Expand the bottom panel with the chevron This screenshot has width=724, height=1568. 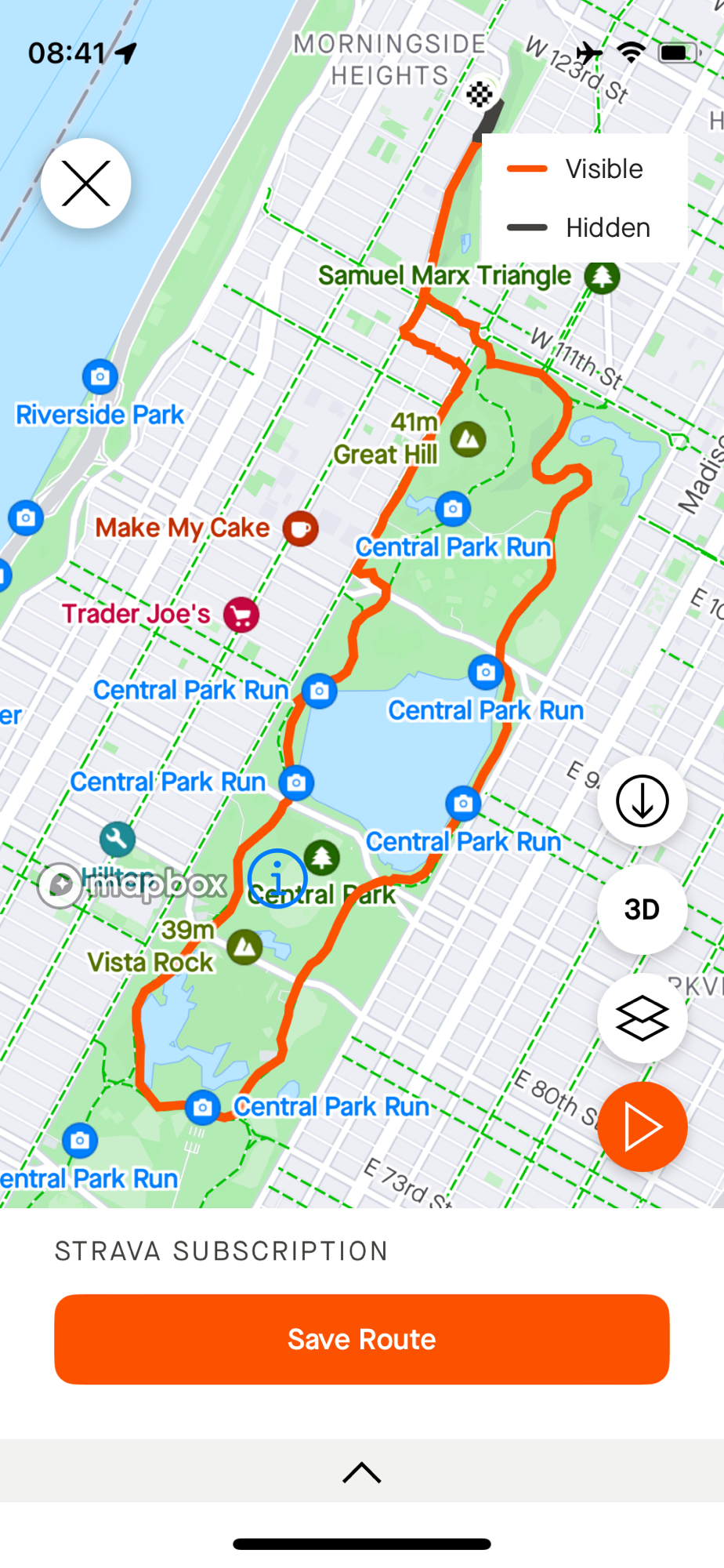tap(361, 1472)
